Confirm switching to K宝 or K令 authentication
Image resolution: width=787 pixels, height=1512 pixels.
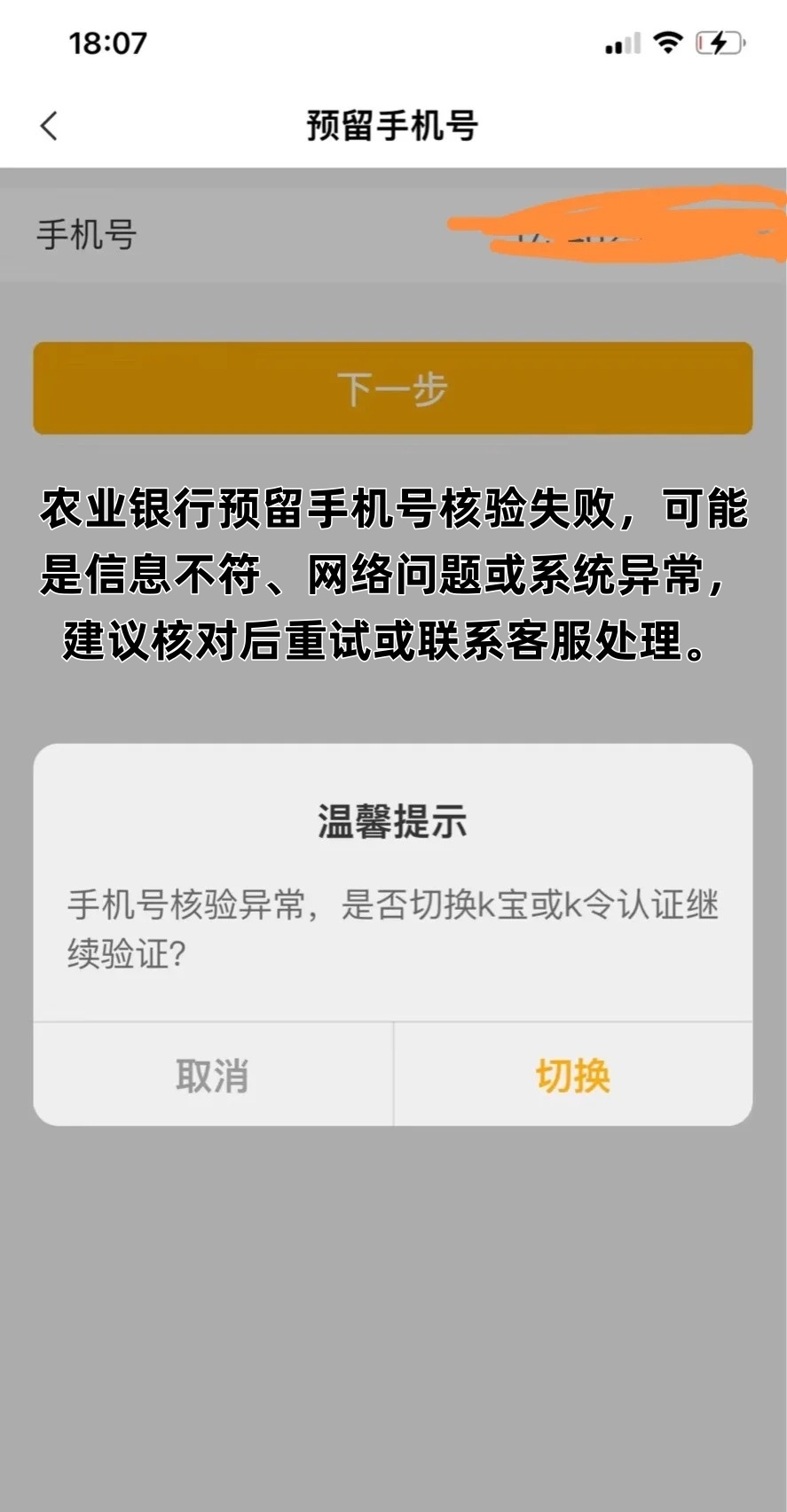tap(573, 1076)
